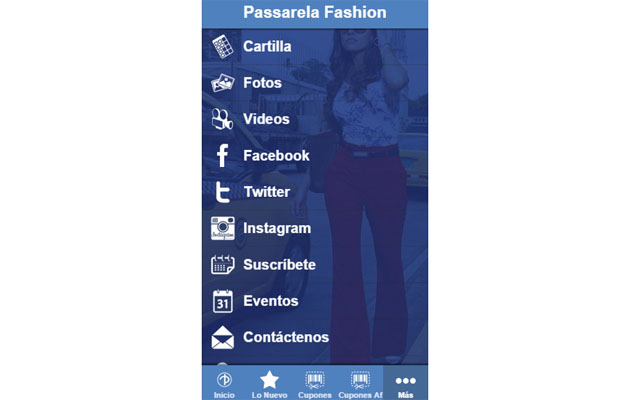Screen dimensions: 630x400
Task: Switch to the Inicio tab
Action: tap(224, 383)
